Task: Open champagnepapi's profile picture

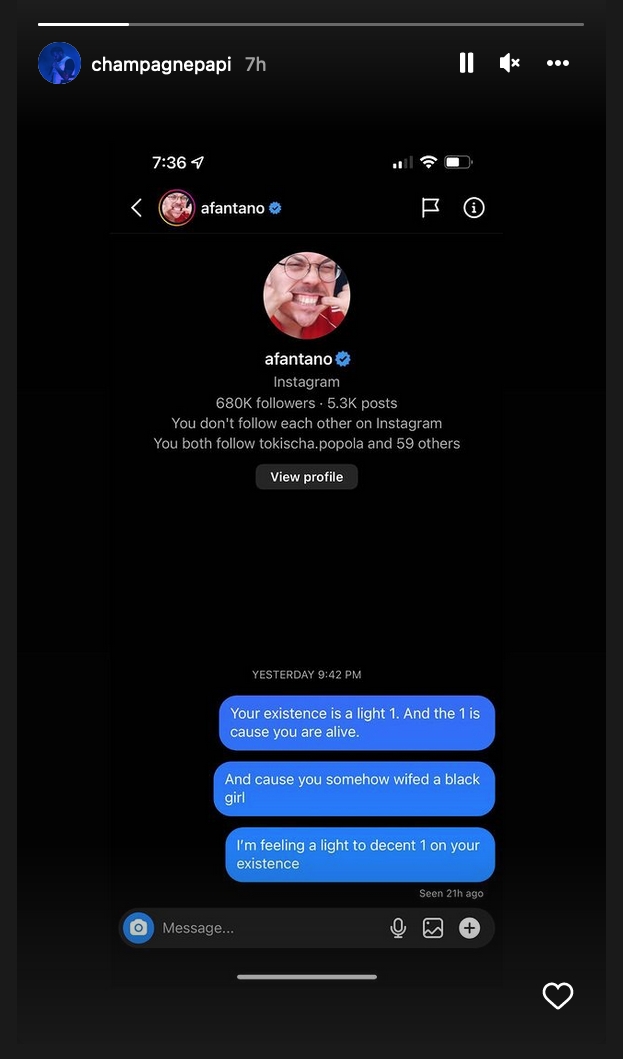Action: click(59, 63)
